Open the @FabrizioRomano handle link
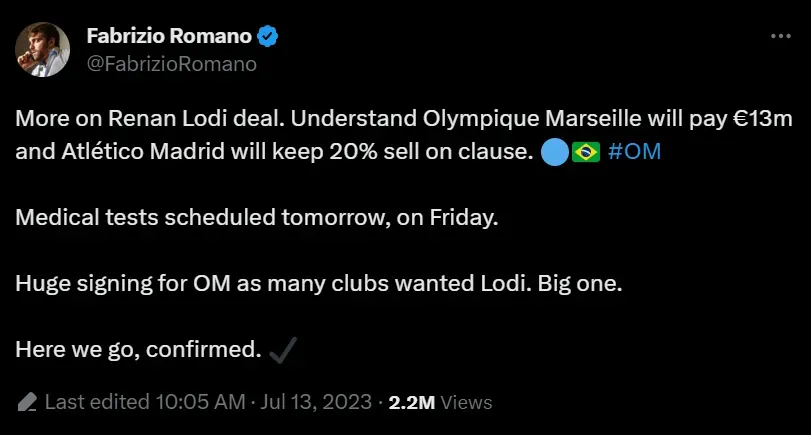Screen dimensions: 811x435 click(172, 64)
